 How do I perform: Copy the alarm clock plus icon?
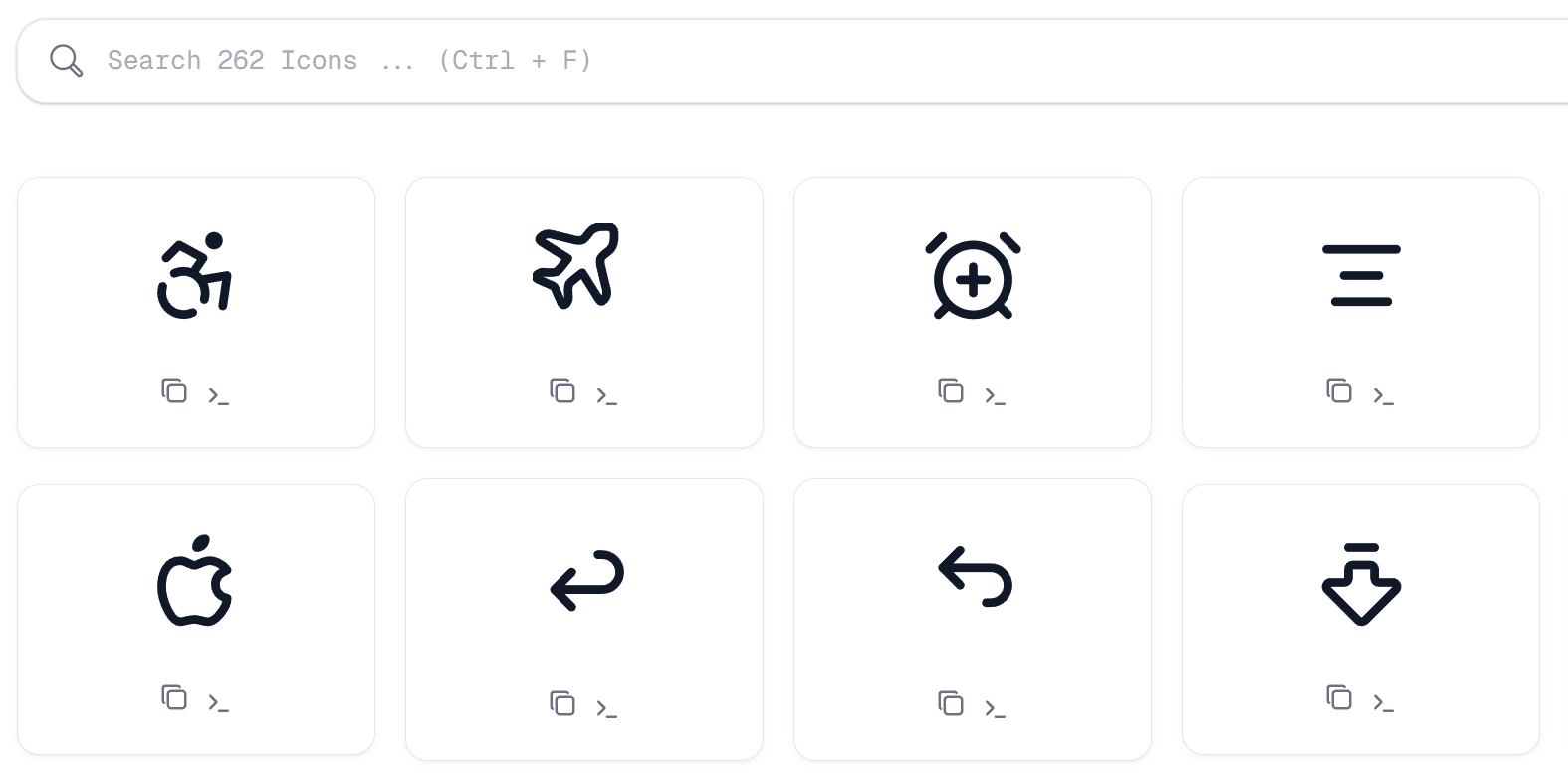click(951, 390)
